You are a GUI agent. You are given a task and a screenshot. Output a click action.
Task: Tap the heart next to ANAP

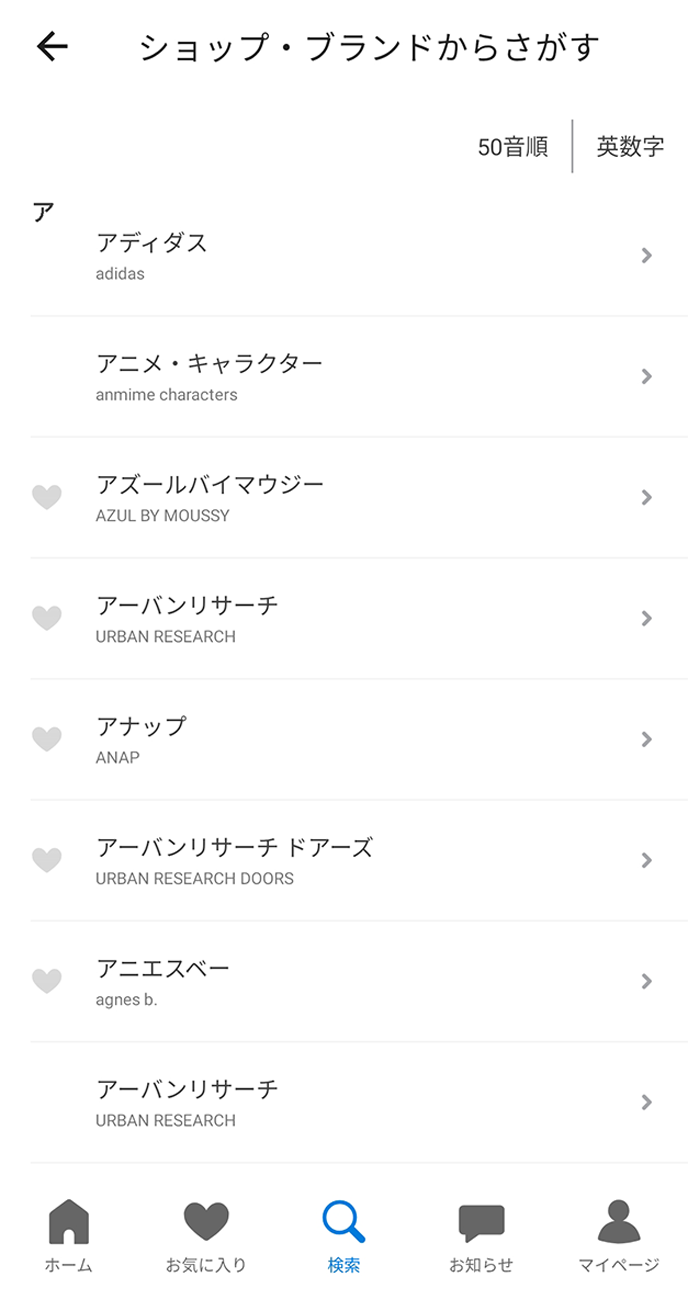(47, 739)
